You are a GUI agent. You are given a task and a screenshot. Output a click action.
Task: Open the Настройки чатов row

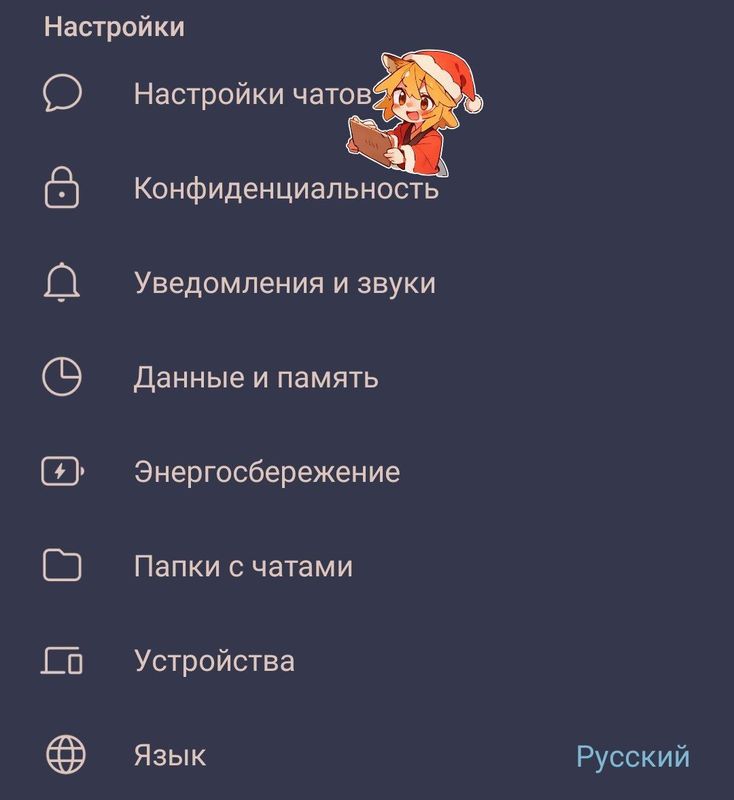coord(250,95)
